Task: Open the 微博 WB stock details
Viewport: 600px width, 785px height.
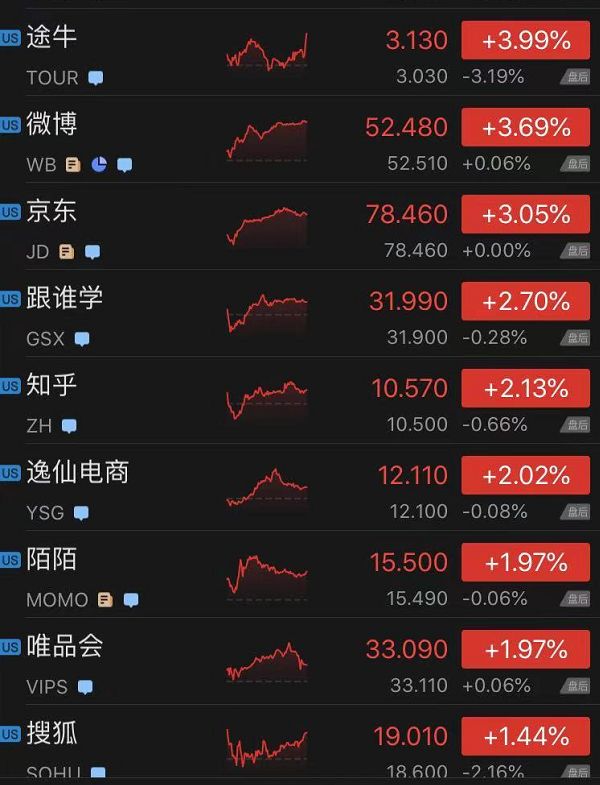Action: [x=52, y=126]
